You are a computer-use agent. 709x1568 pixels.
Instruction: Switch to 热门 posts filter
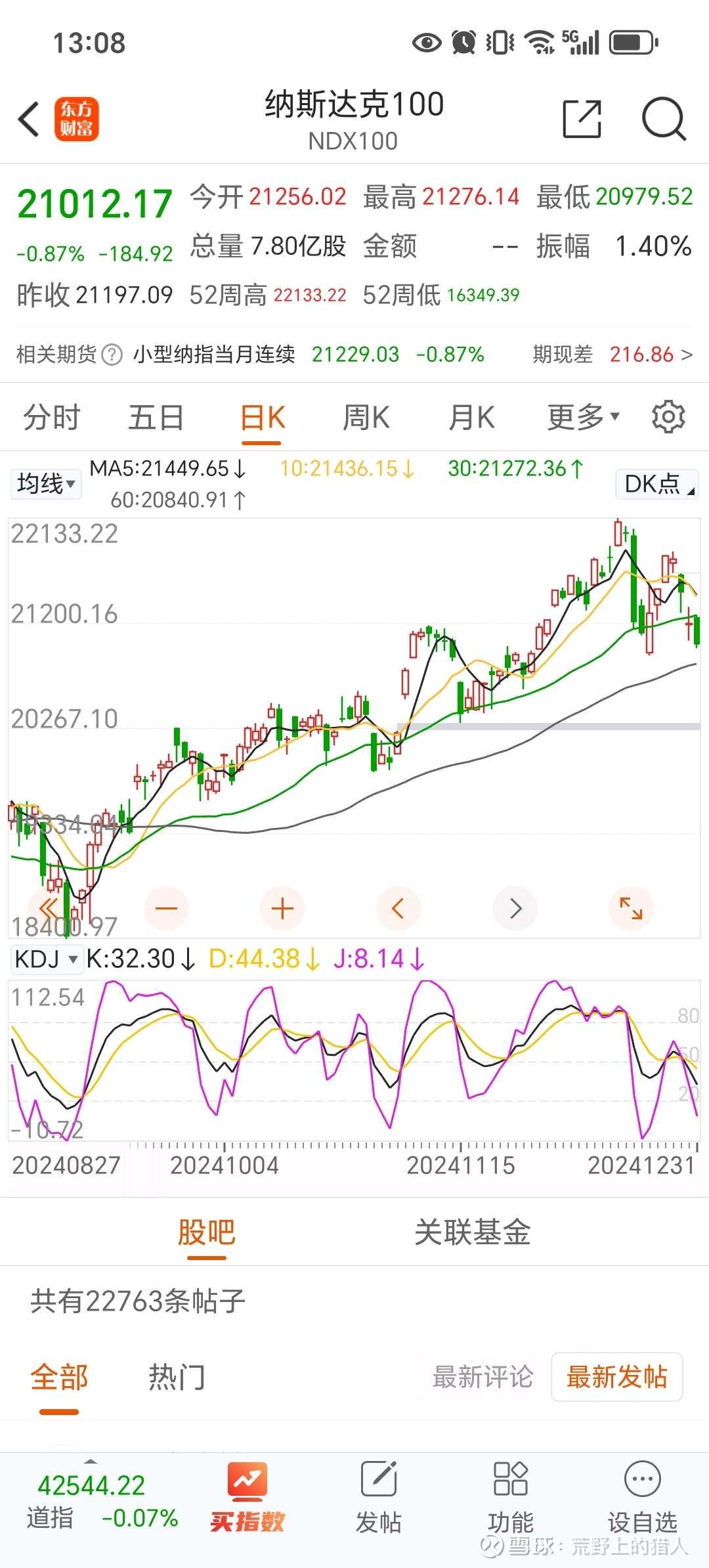click(177, 1376)
